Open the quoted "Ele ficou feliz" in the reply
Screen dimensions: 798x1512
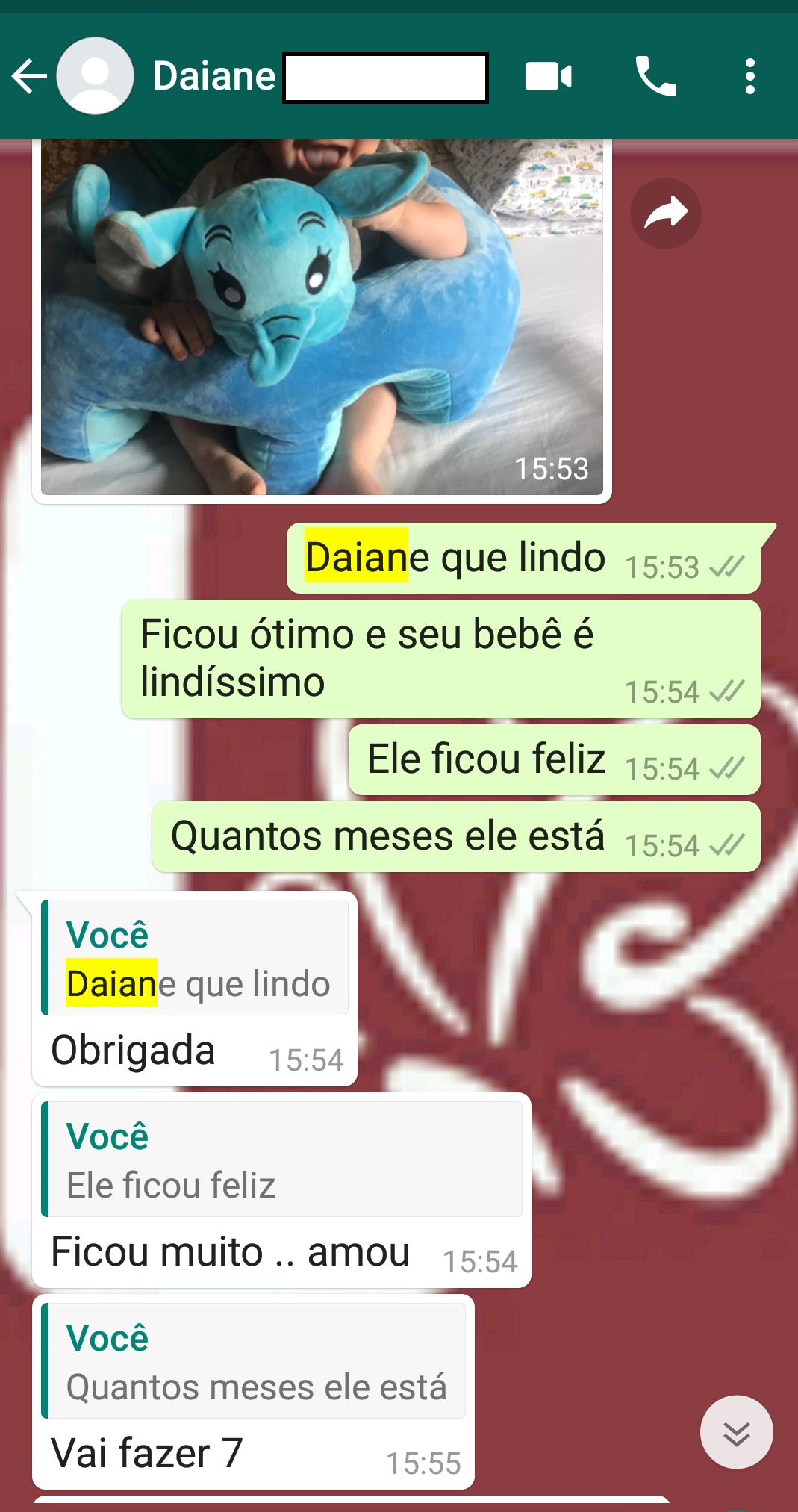pyautogui.click(x=282, y=1160)
